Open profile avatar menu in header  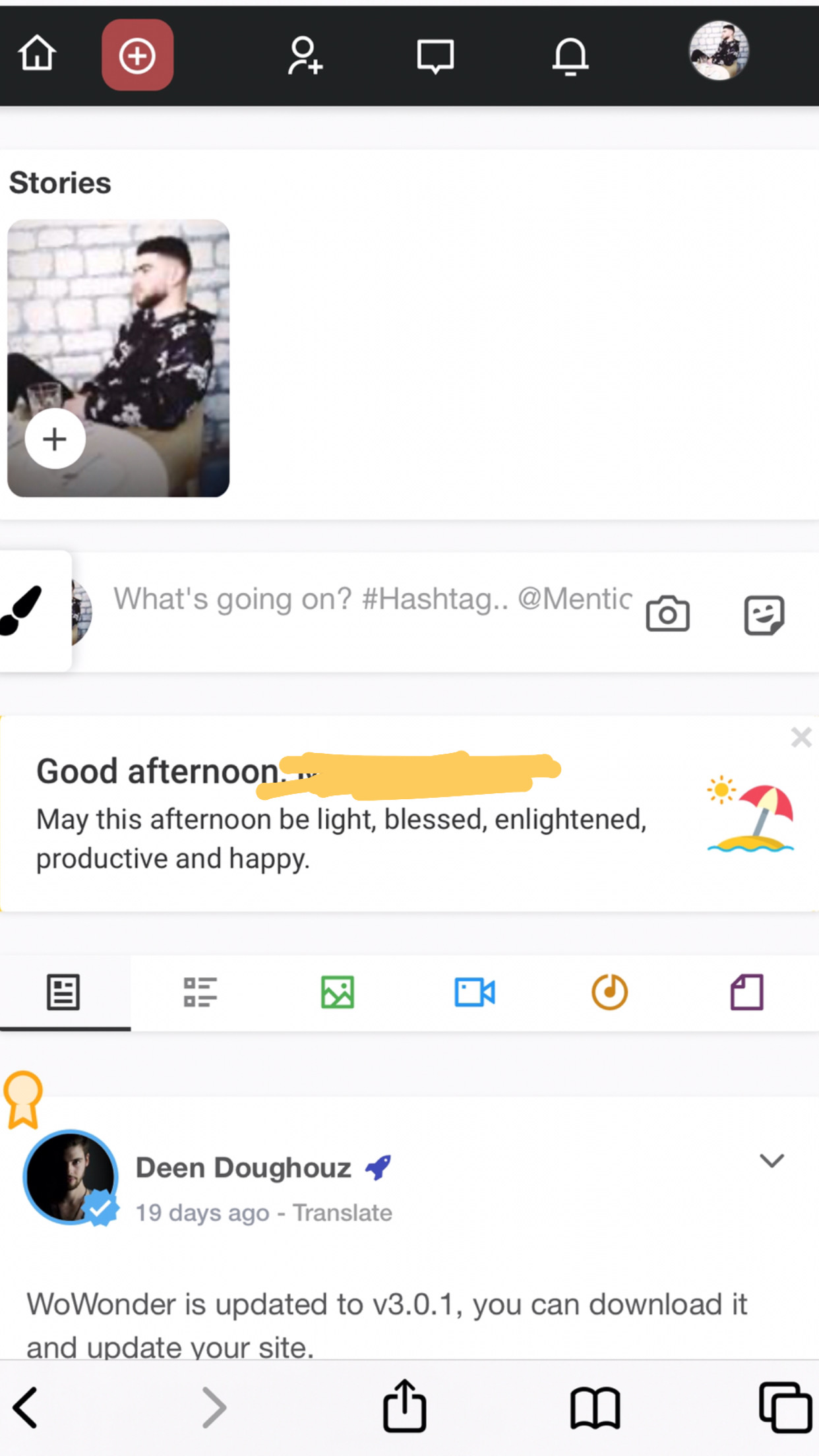(x=719, y=51)
